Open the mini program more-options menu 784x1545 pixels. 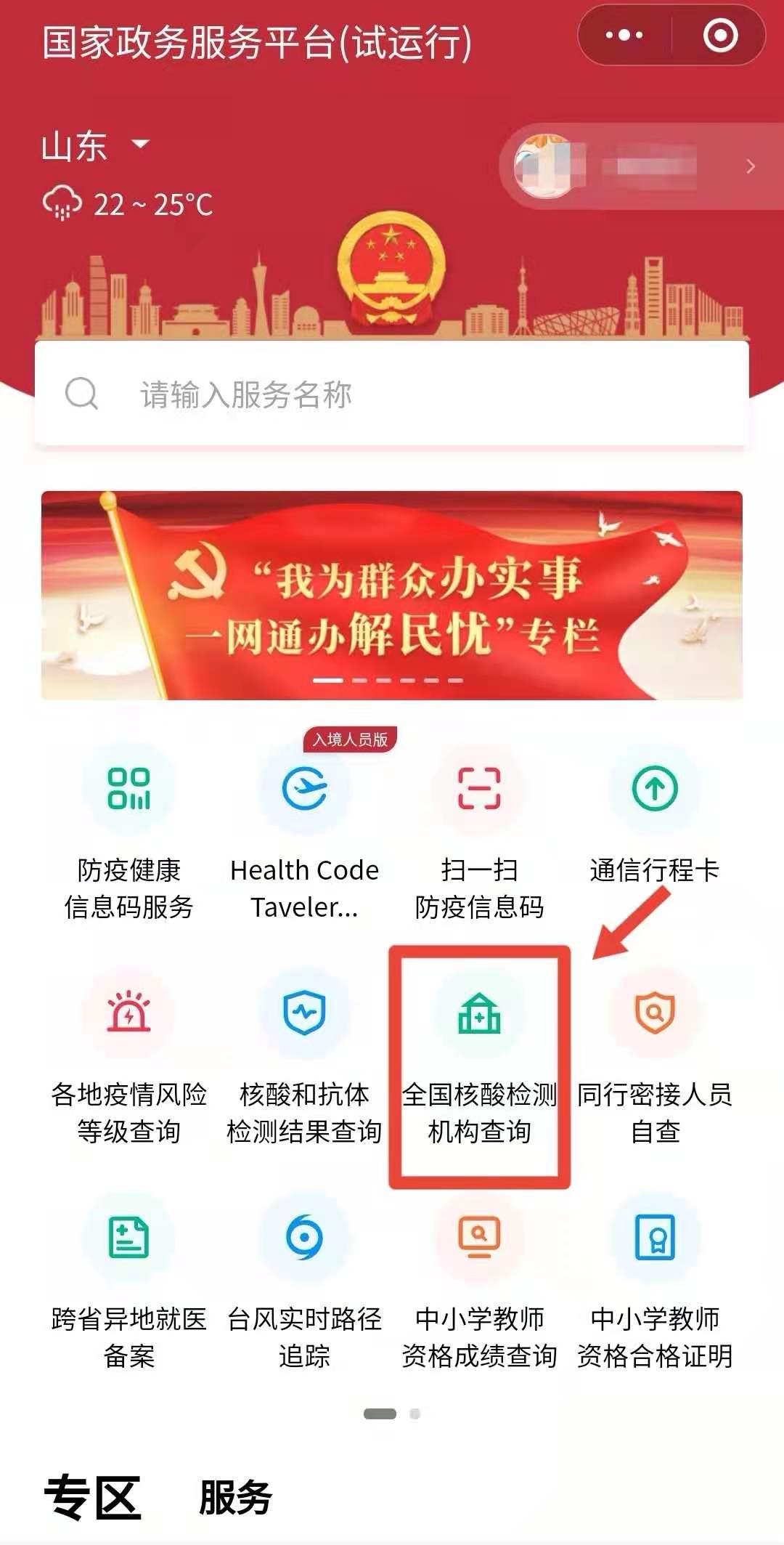(624, 35)
